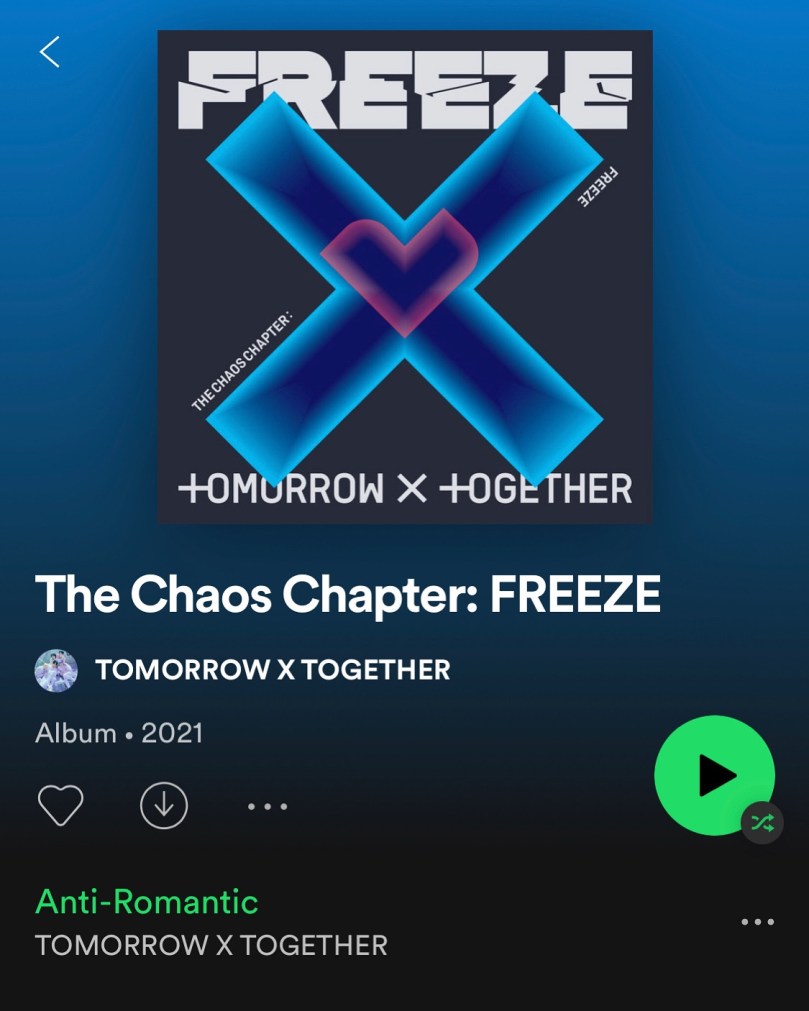Screen dimensions: 809x1011
Task: Like The Chaos Chapter: FREEZE album
Action: click(x=60, y=805)
